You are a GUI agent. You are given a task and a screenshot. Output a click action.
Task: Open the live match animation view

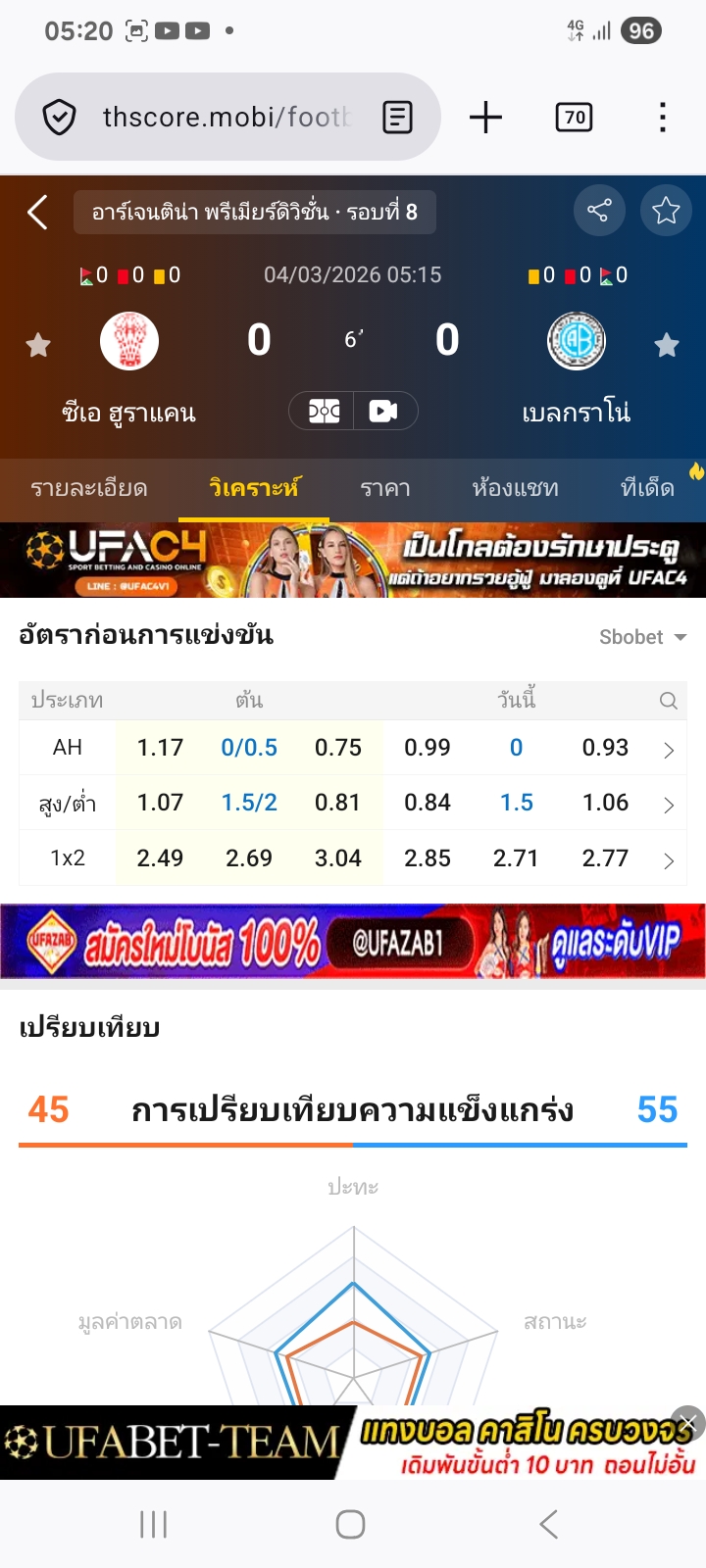pos(324,411)
